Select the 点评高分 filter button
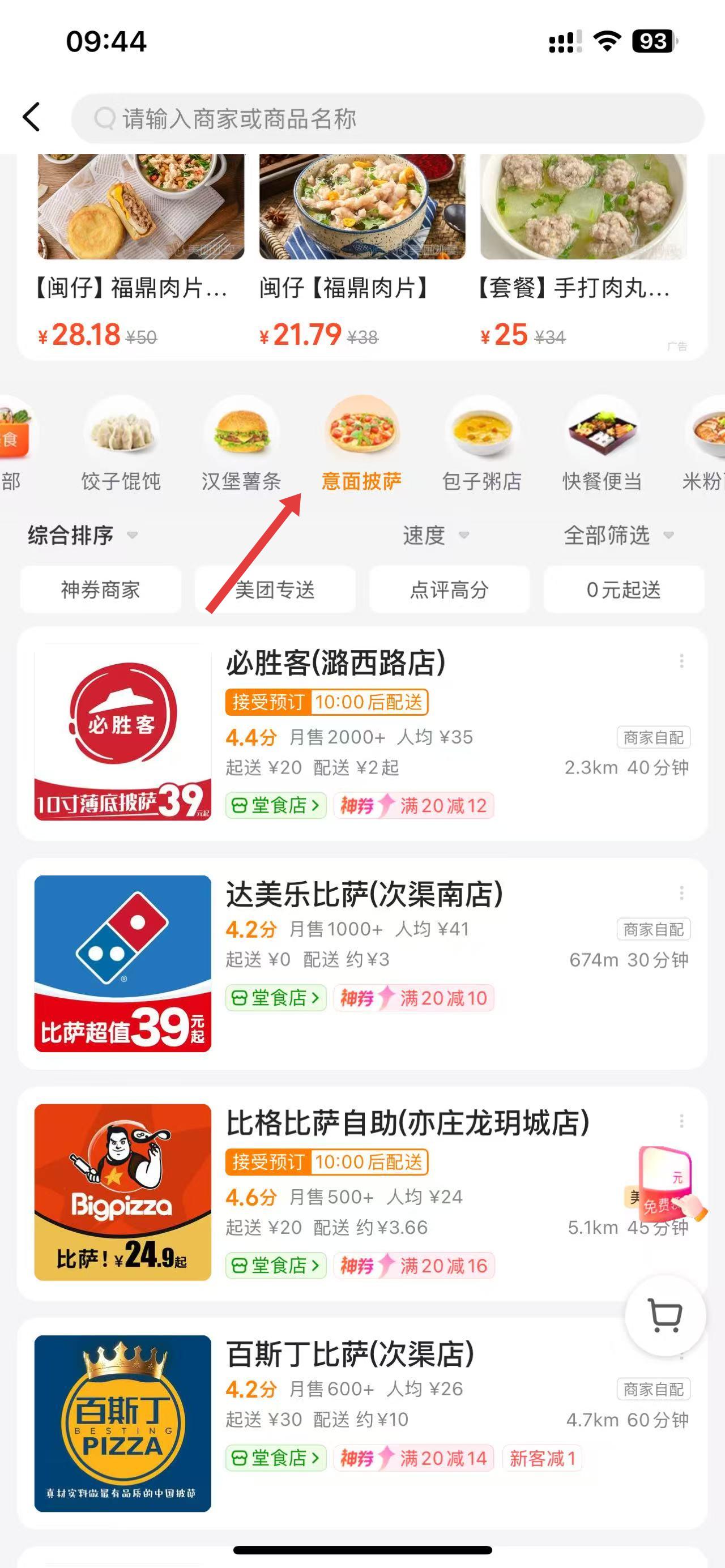The height and width of the screenshot is (1568, 725). [449, 588]
